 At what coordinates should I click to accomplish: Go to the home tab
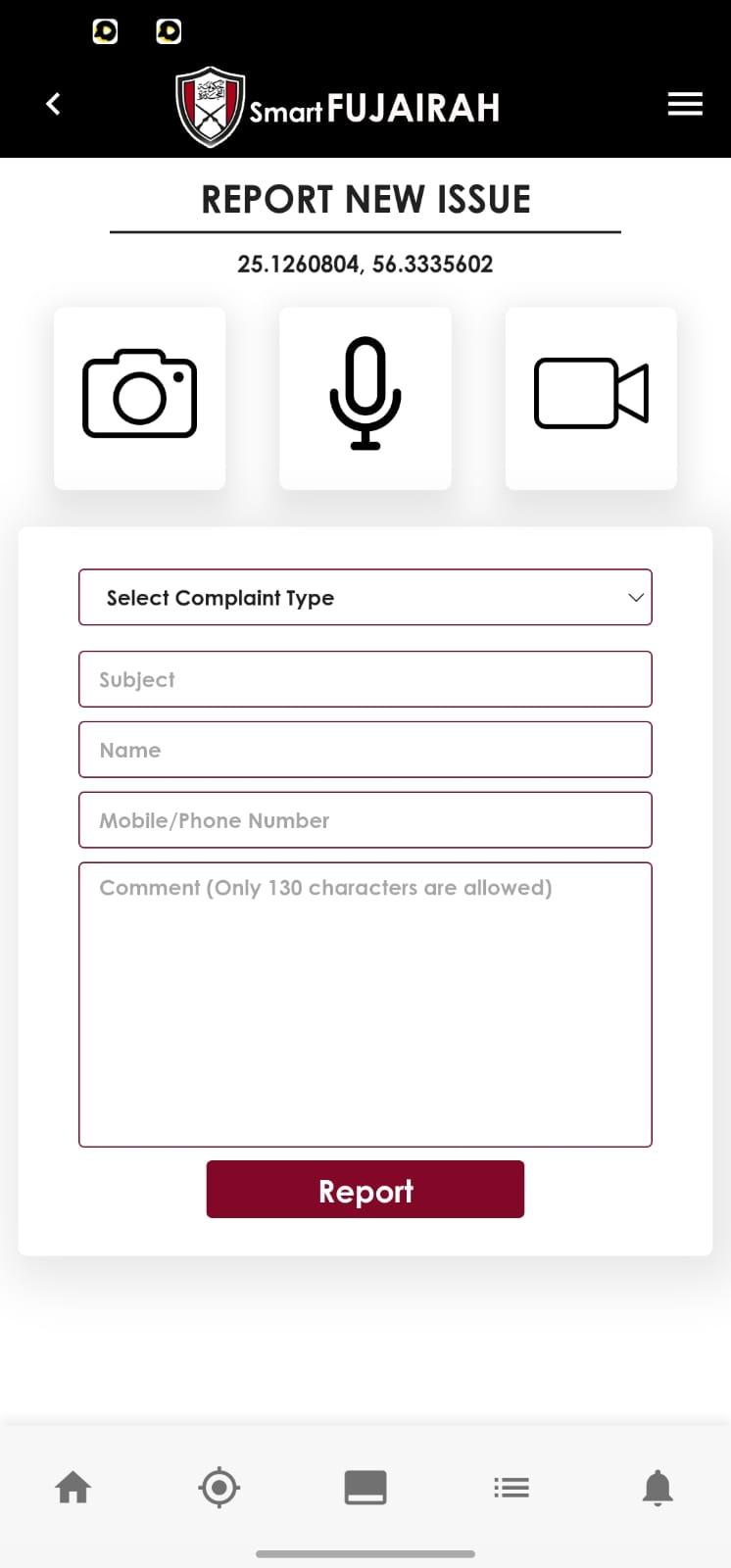(x=73, y=1488)
